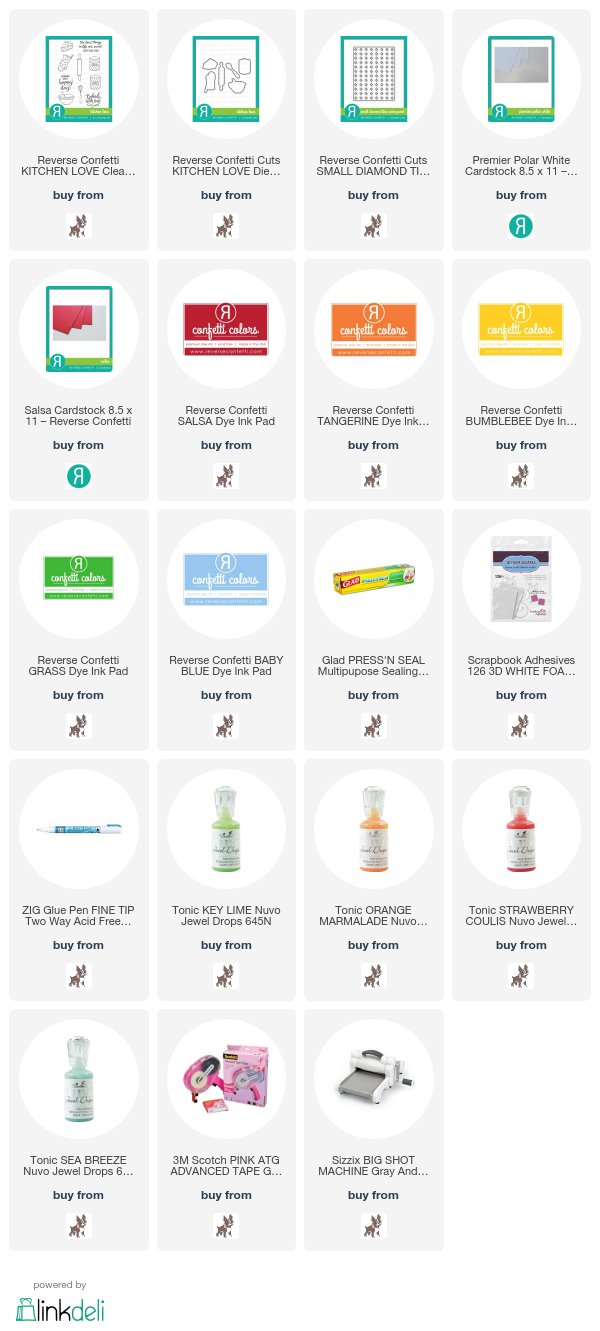This screenshot has height=1331, width=600.
Task: Open the Salsa Dye Ink Pad card
Action: (226, 380)
